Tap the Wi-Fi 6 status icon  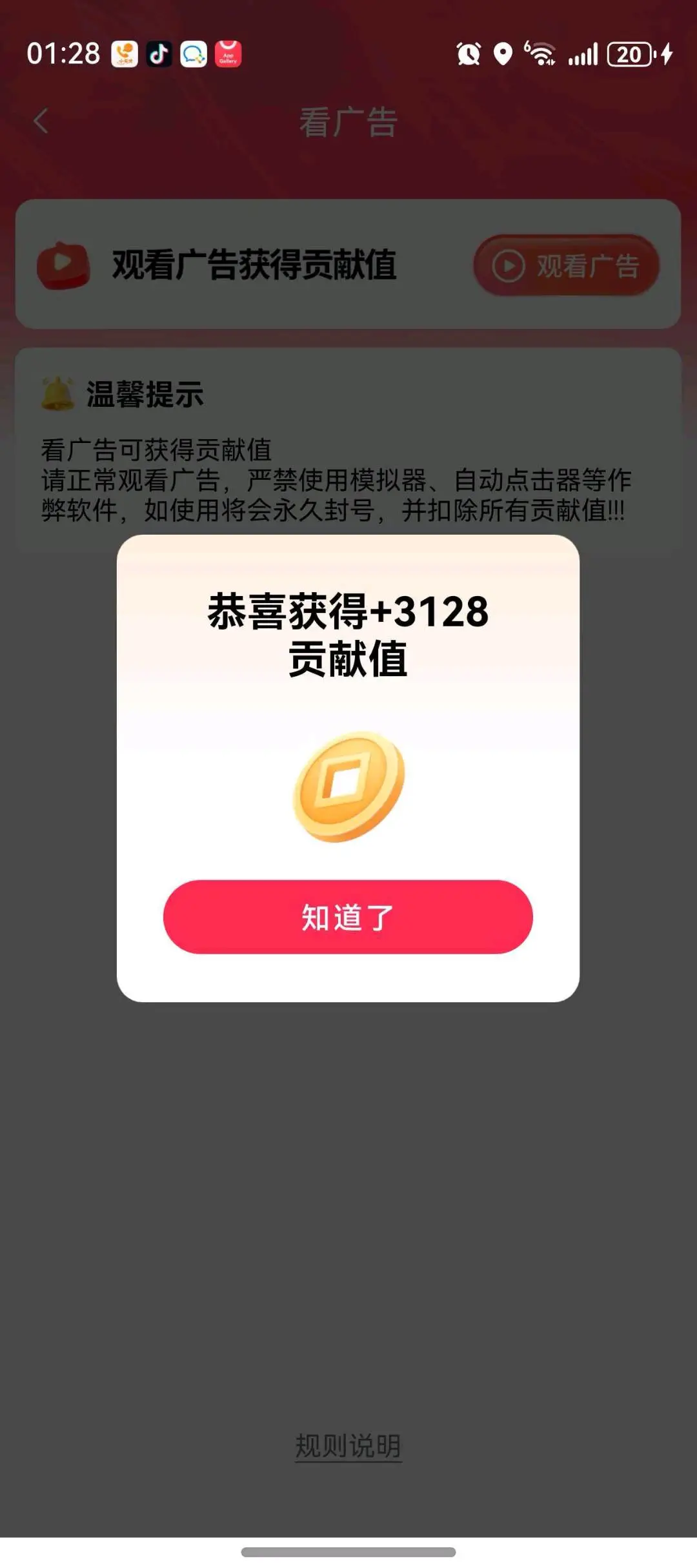(x=541, y=55)
